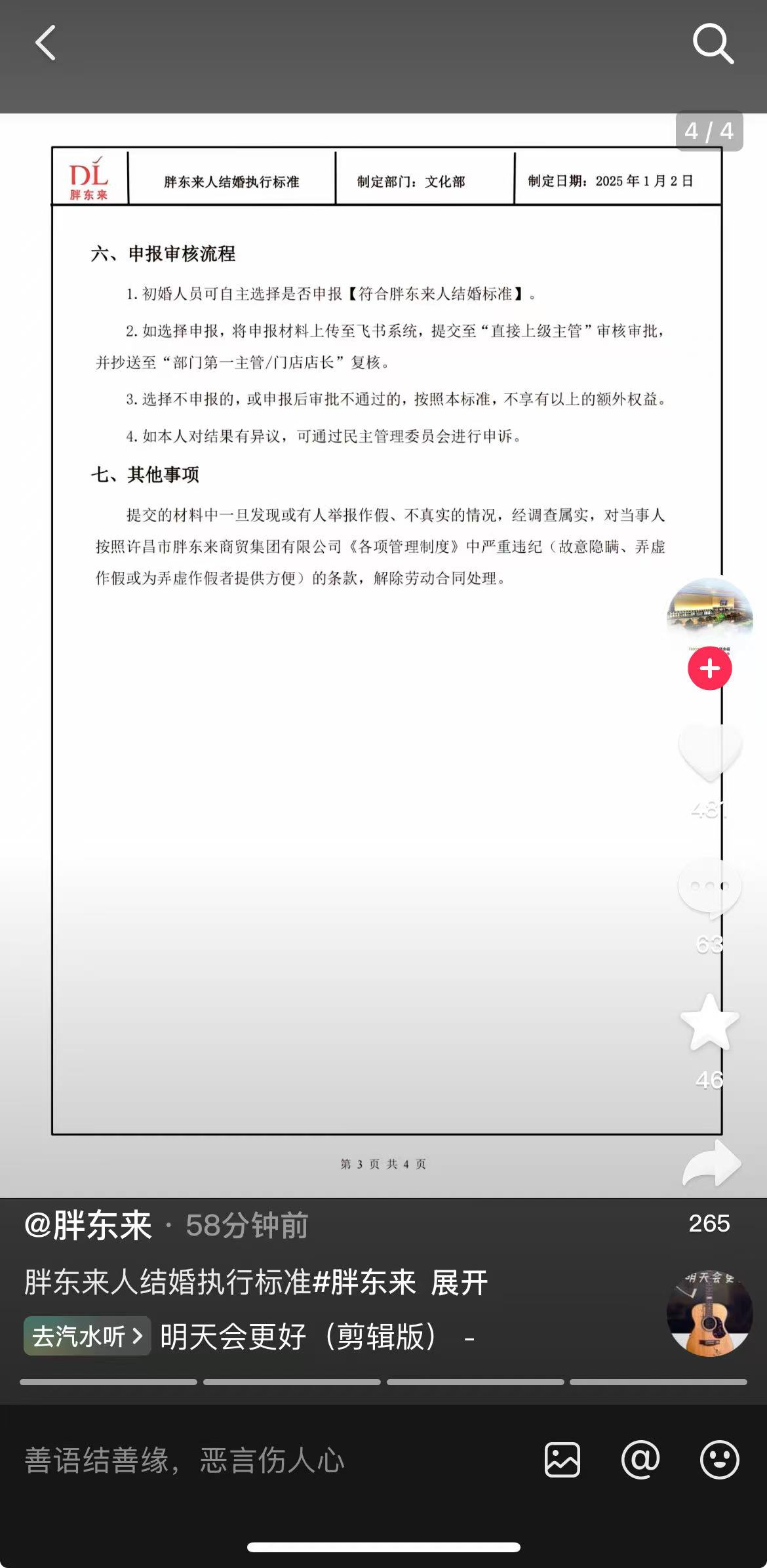Viewport: 767px width, 1568px height.
Task: Attach an image to the comment
Action: [x=562, y=1459]
